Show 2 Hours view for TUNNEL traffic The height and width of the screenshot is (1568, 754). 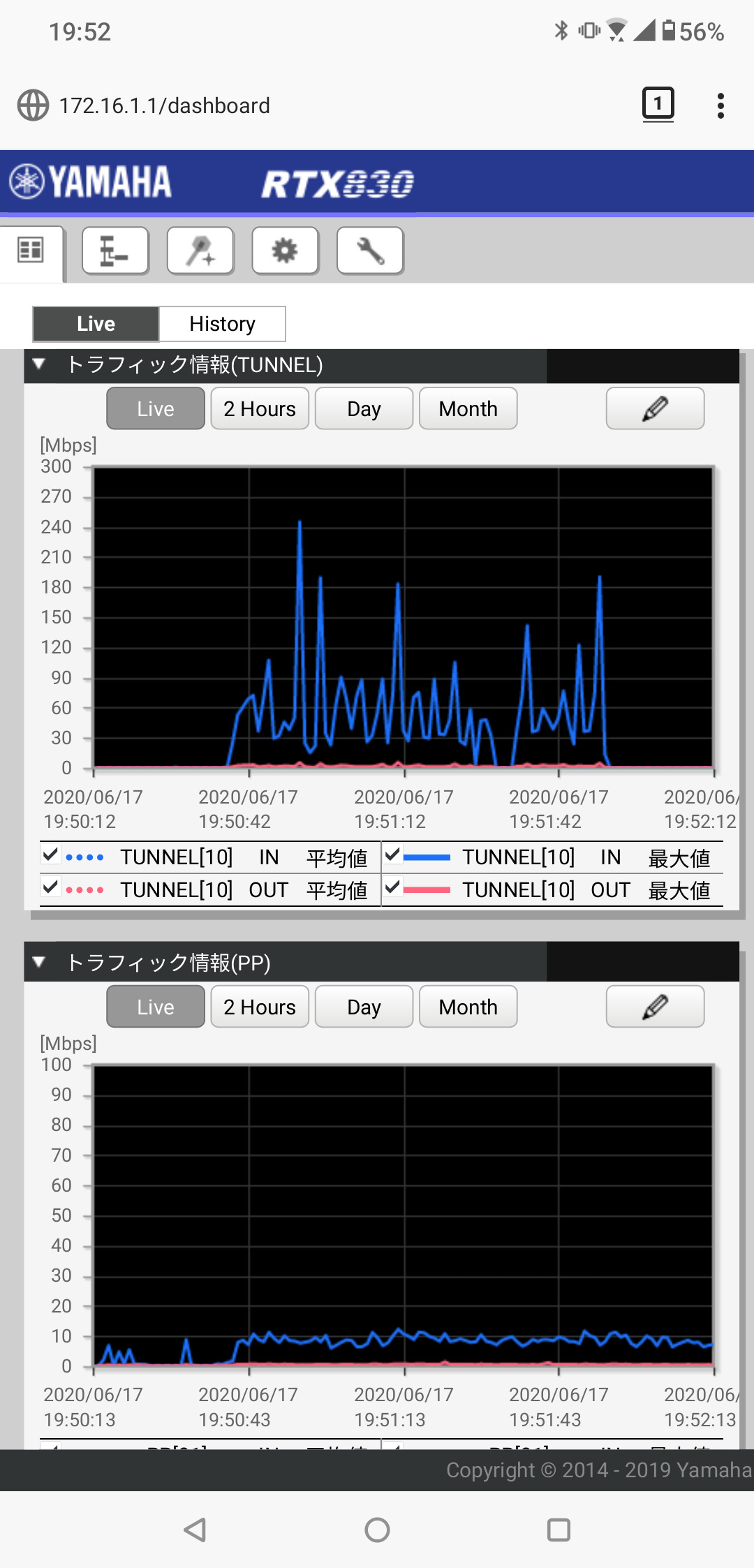click(x=260, y=409)
